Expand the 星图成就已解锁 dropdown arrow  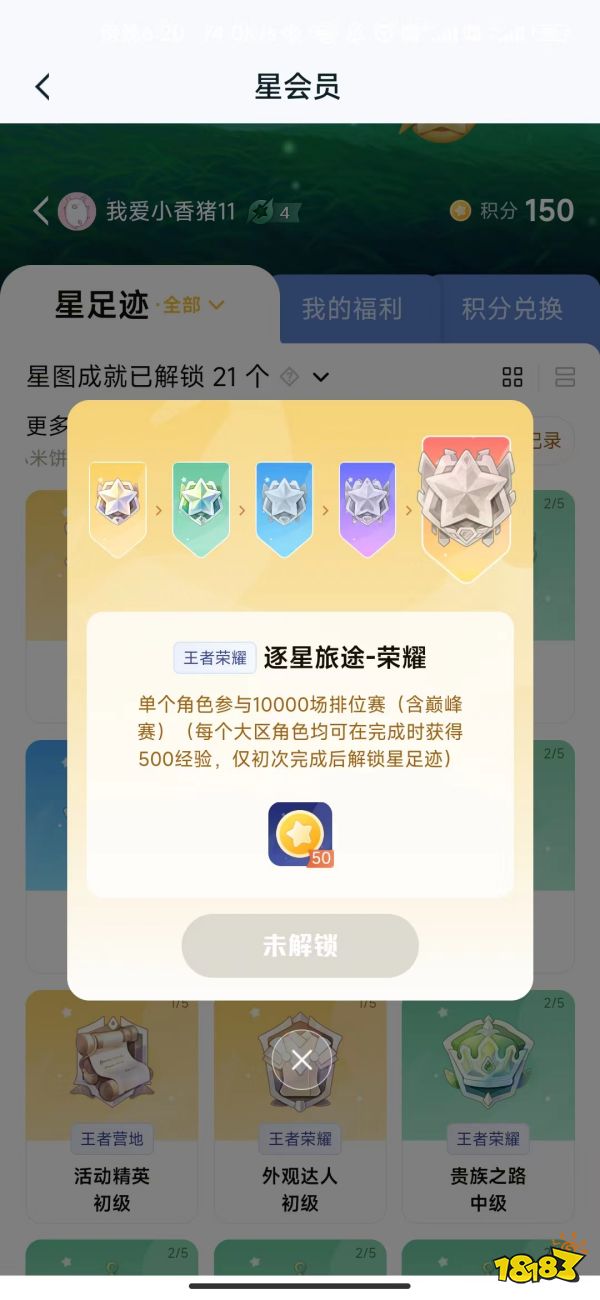(x=321, y=377)
